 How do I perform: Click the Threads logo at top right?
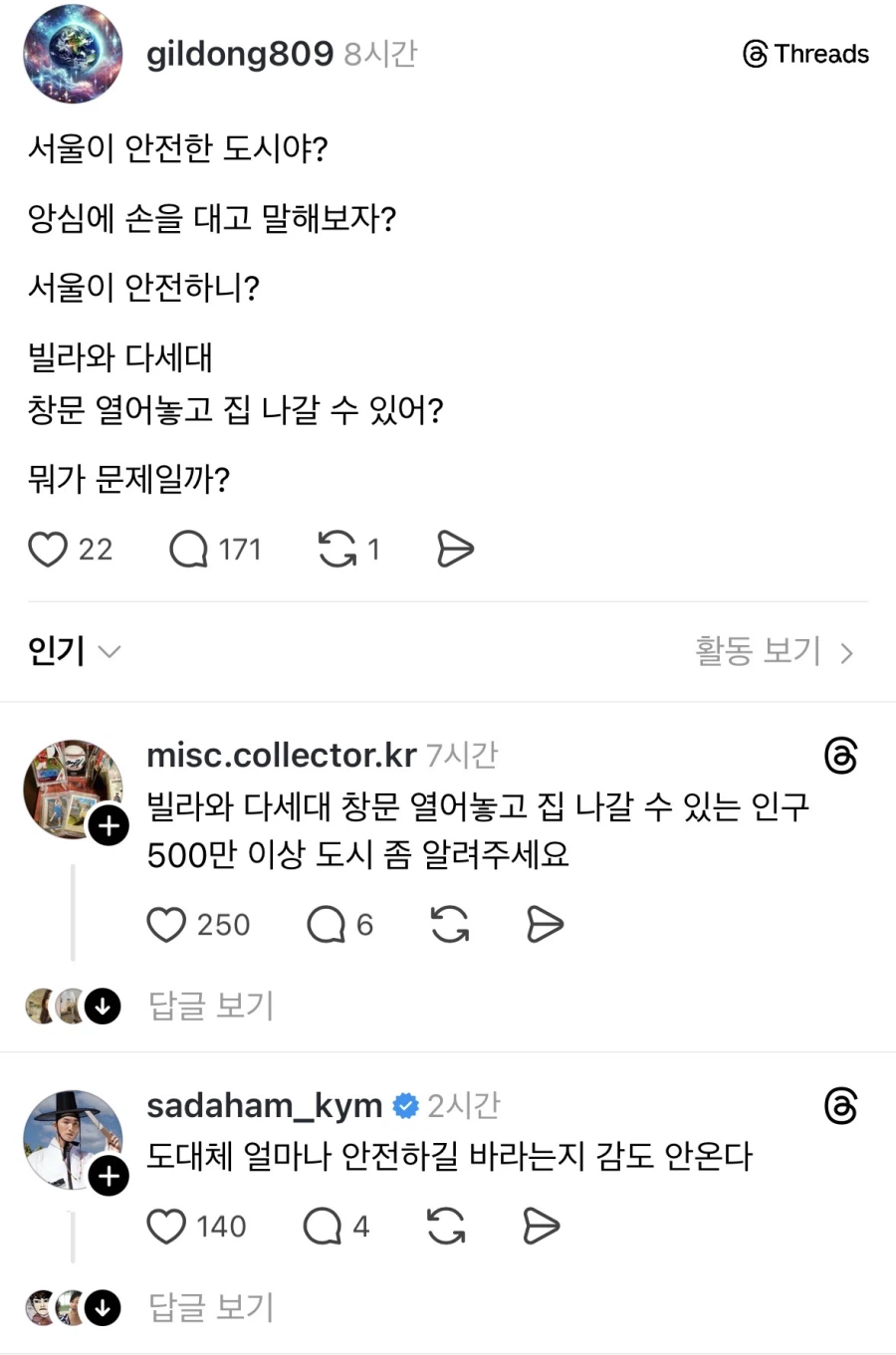pyautogui.click(x=804, y=55)
